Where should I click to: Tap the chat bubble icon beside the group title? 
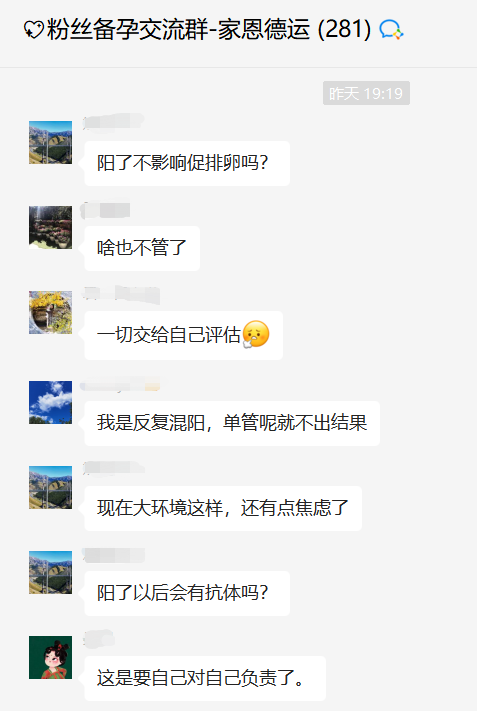tap(391, 30)
